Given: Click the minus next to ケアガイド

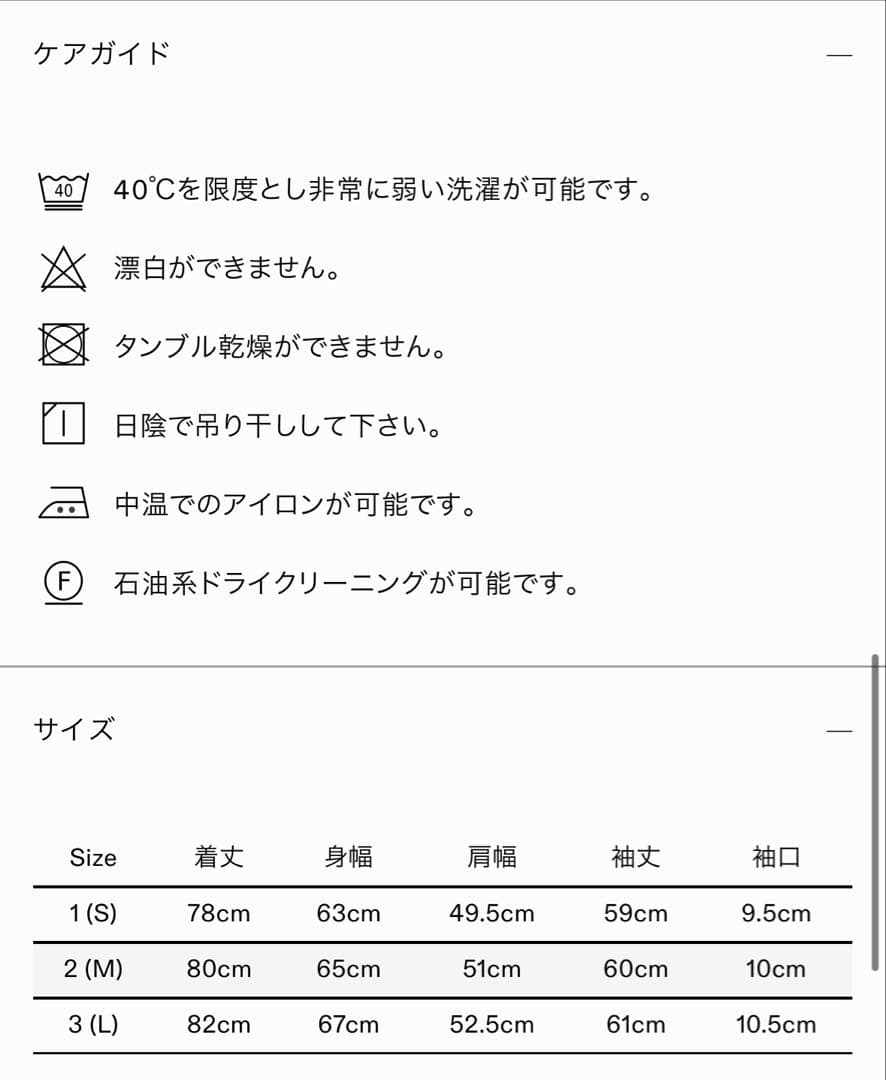Looking at the screenshot, I should 840,55.
